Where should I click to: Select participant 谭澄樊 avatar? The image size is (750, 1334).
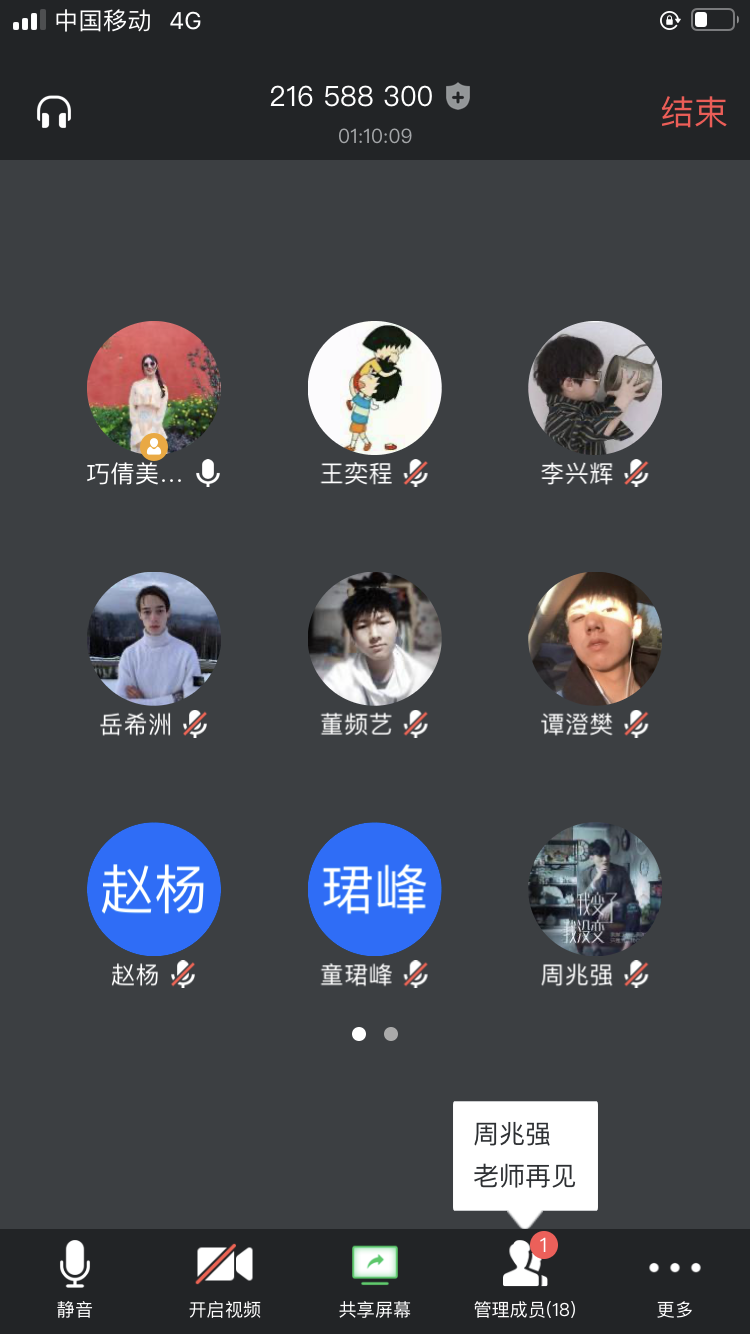pos(595,639)
